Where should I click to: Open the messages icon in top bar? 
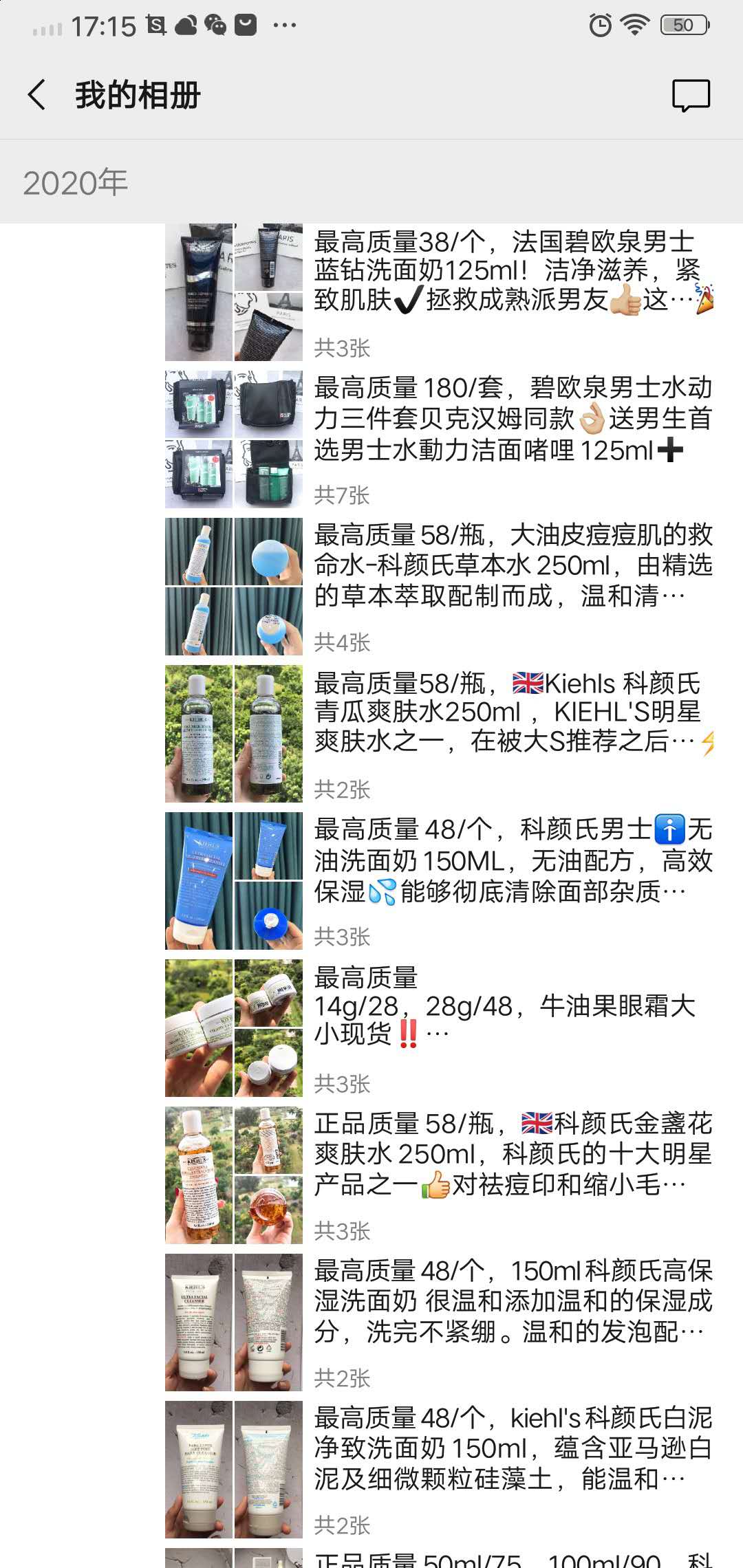690,96
